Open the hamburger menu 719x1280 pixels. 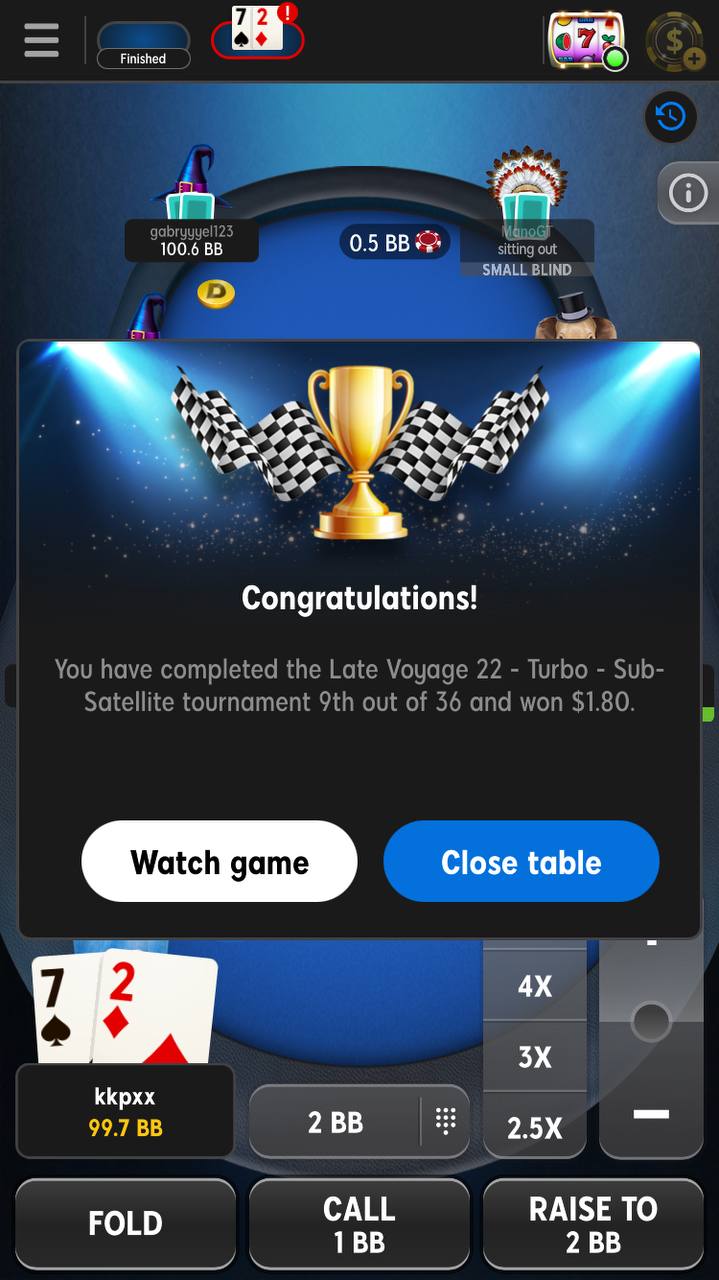pos(42,39)
